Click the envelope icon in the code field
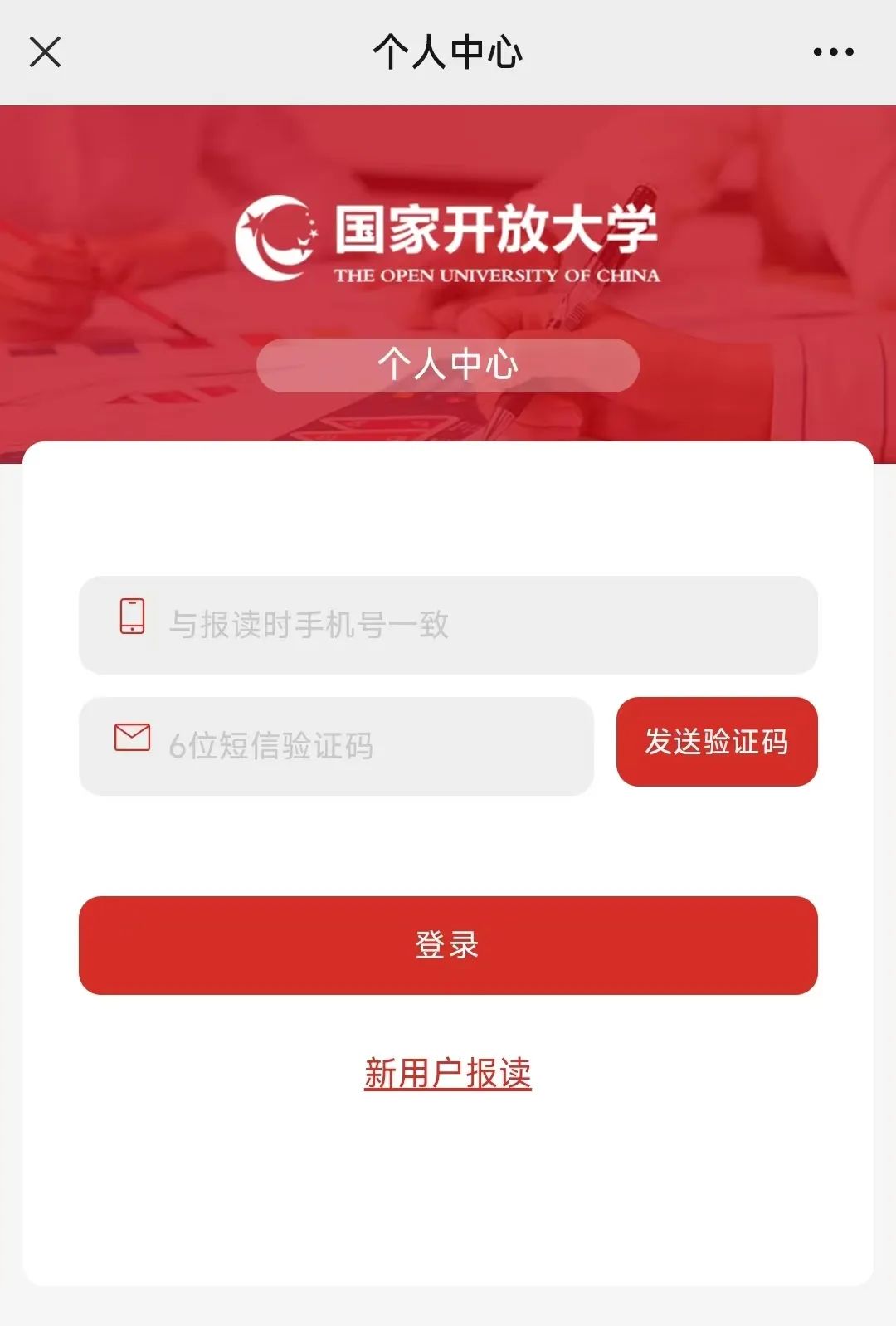 pos(133,736)
